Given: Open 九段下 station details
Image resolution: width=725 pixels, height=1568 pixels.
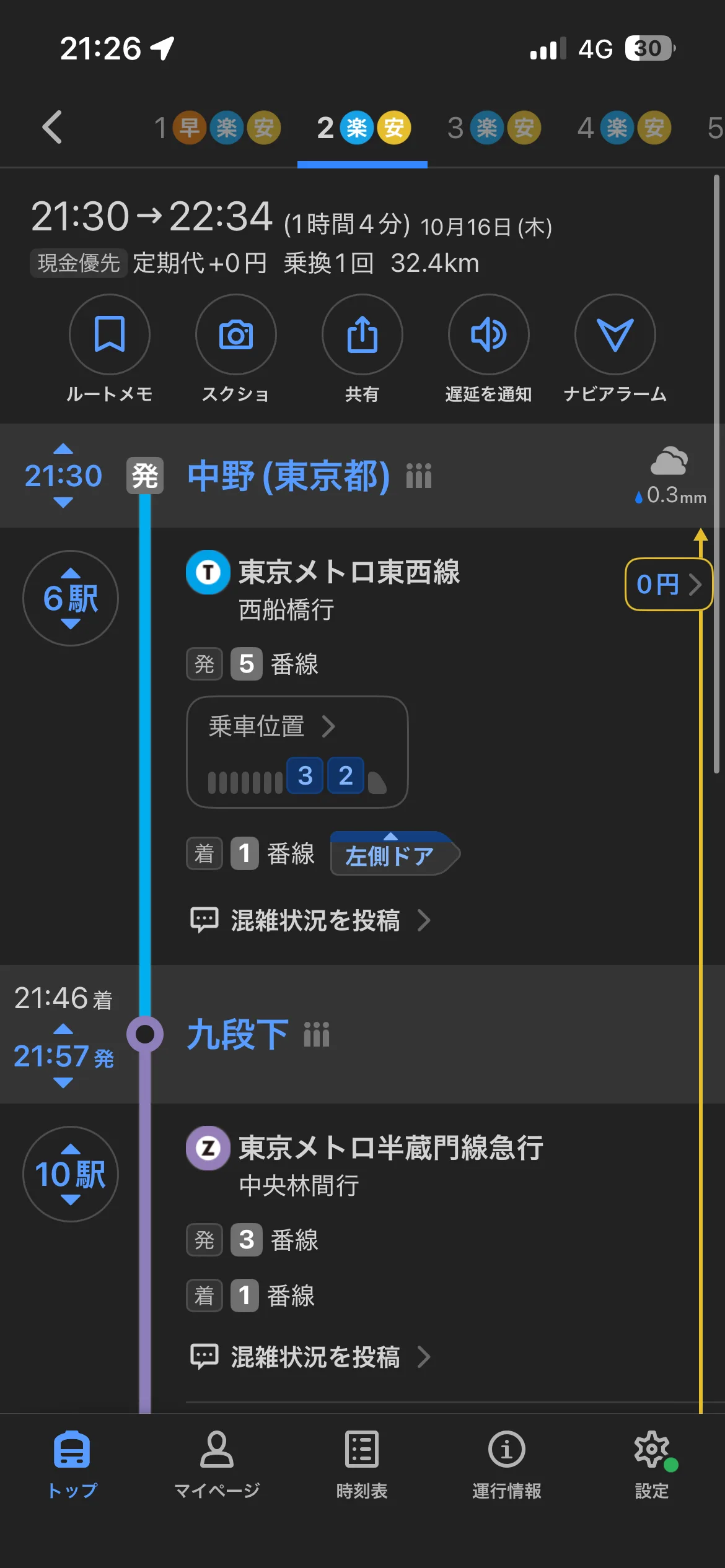Looking at the screenshot, I should pos(238,1034).
